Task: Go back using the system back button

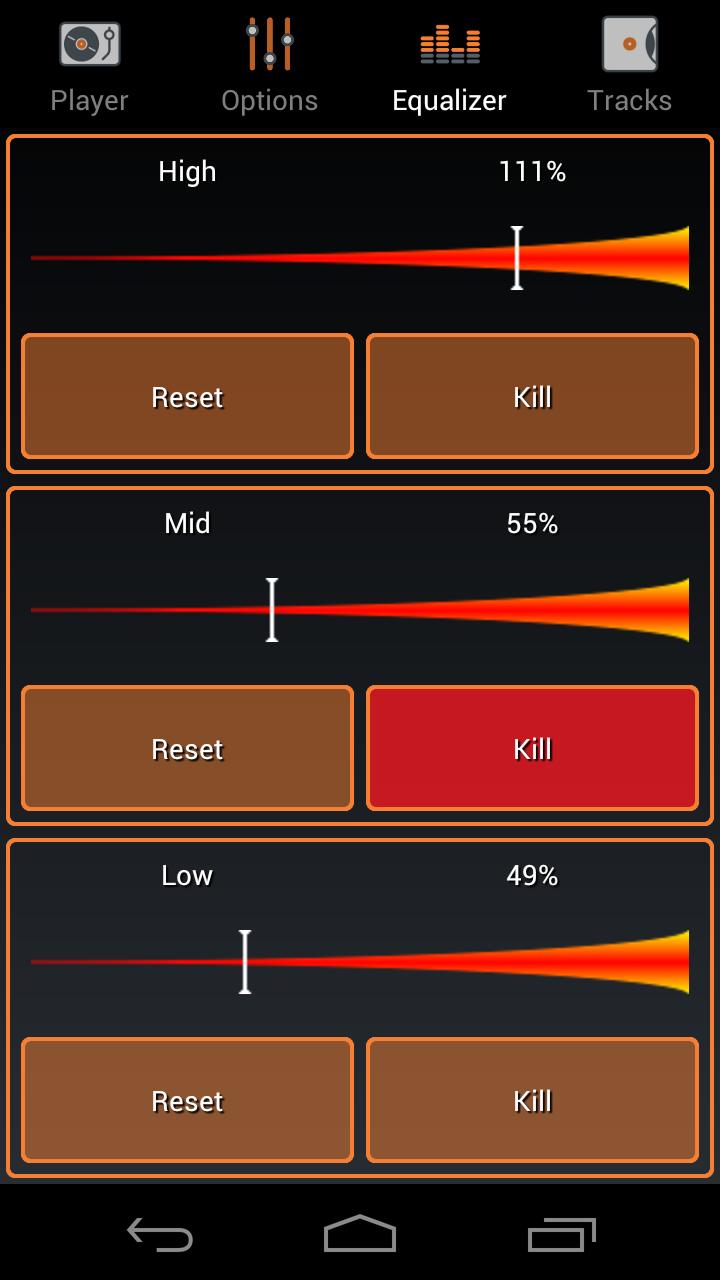Action: click(x=160, y=1235)
